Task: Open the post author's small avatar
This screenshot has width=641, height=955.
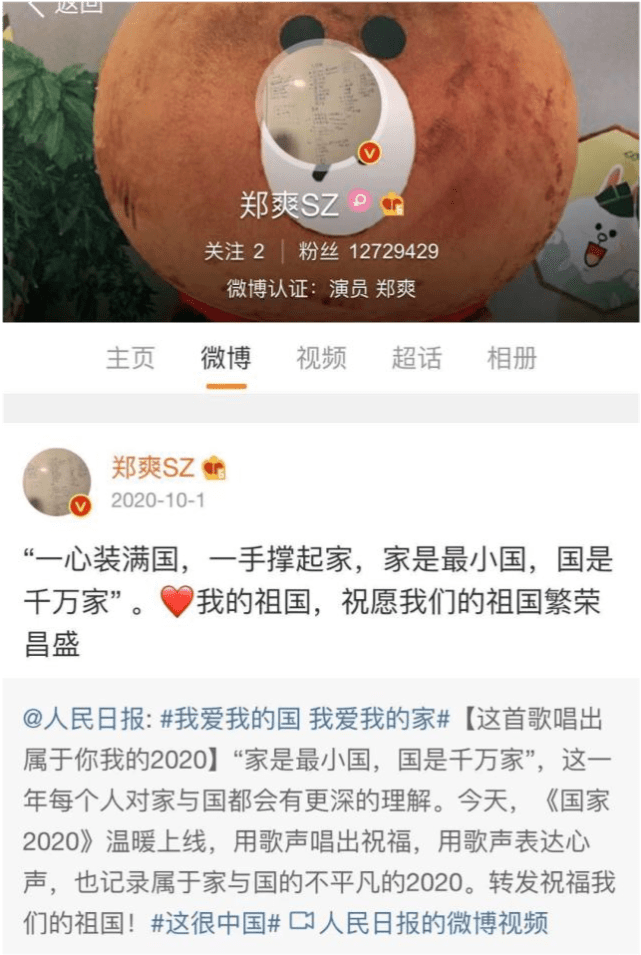Action: pyautogui.click(x=57, y=483)
